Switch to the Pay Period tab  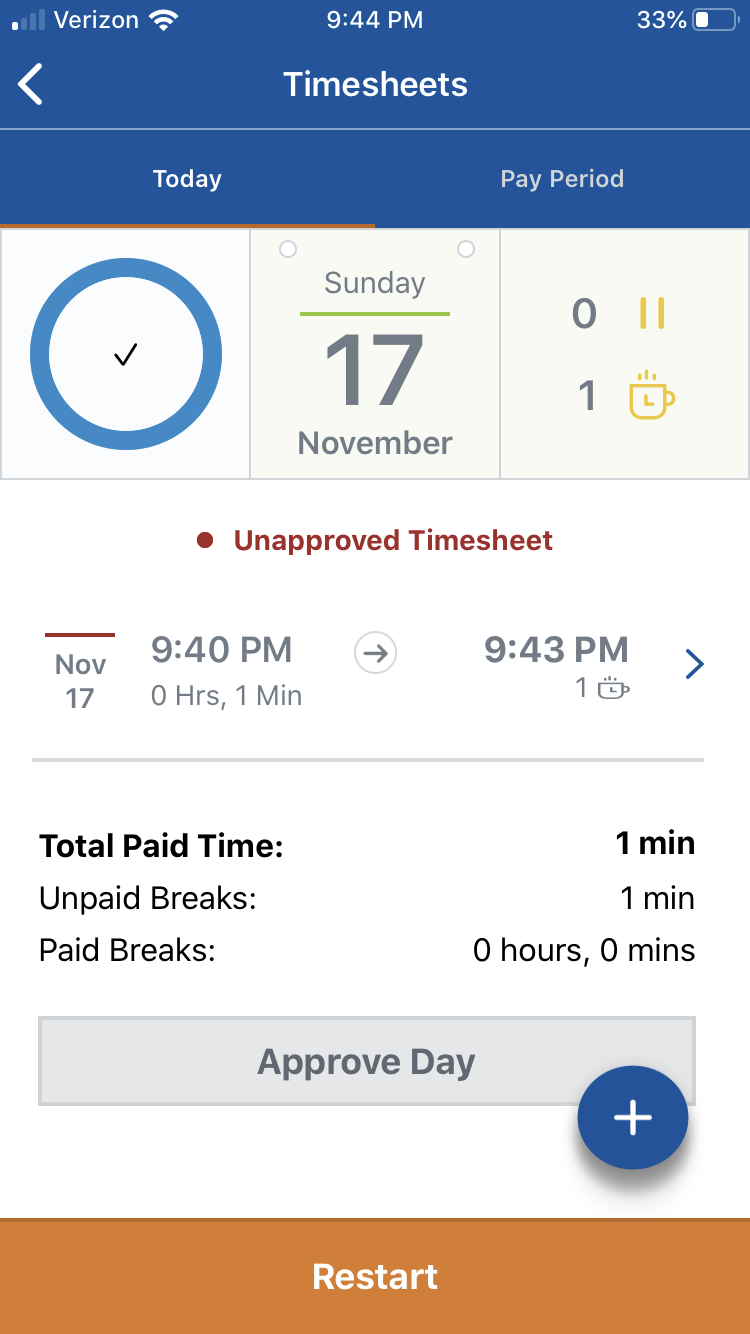(562, 178)
